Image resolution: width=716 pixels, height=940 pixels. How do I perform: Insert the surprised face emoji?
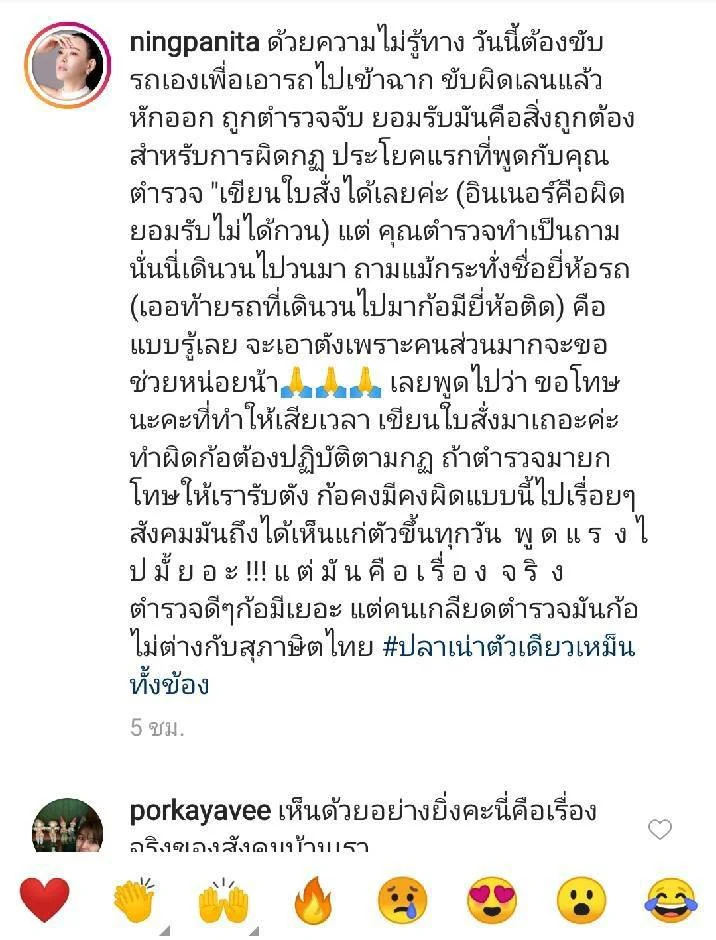click(x=581, y=899)
